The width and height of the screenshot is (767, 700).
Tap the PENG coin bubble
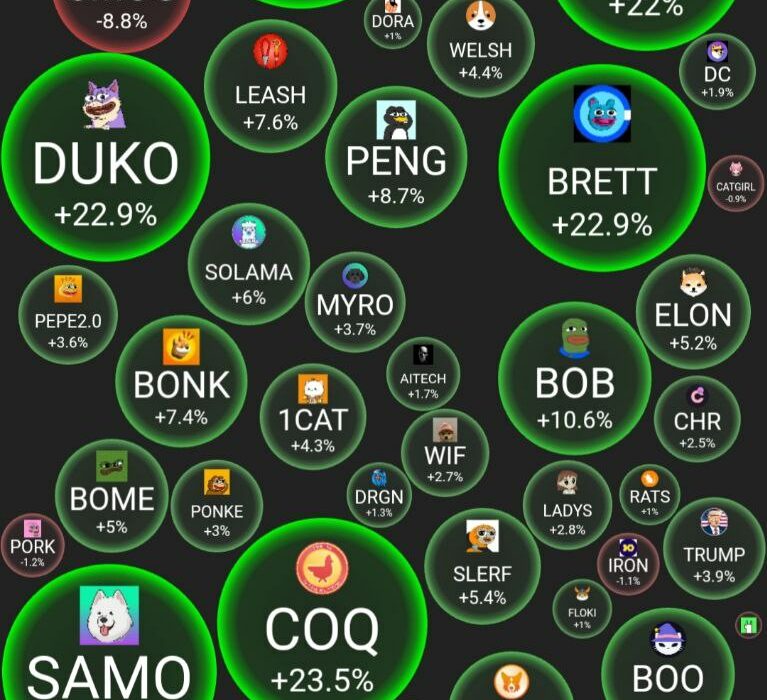[x=396, y=158]
